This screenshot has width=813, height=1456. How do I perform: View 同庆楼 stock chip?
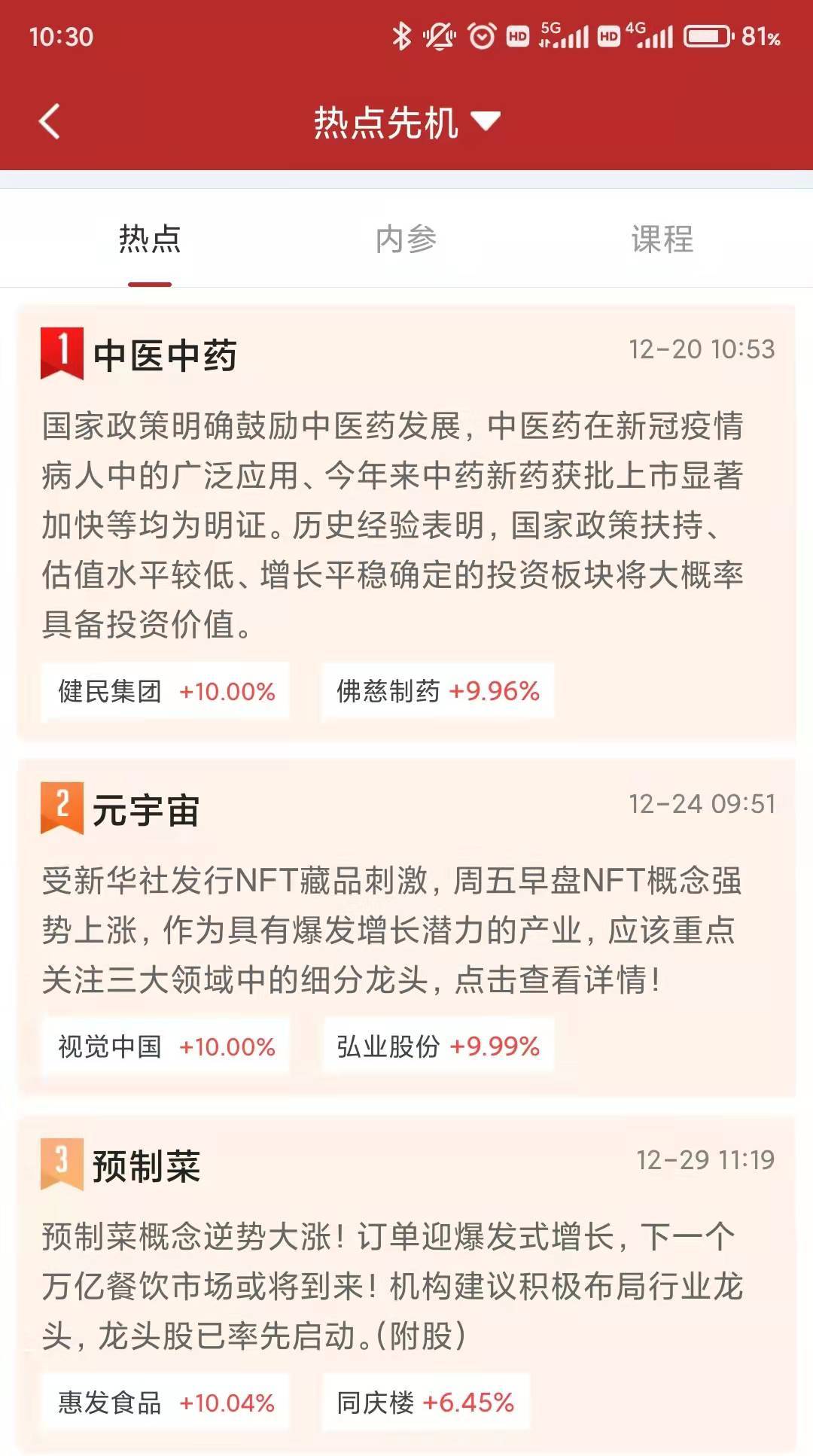(426, 1403)
